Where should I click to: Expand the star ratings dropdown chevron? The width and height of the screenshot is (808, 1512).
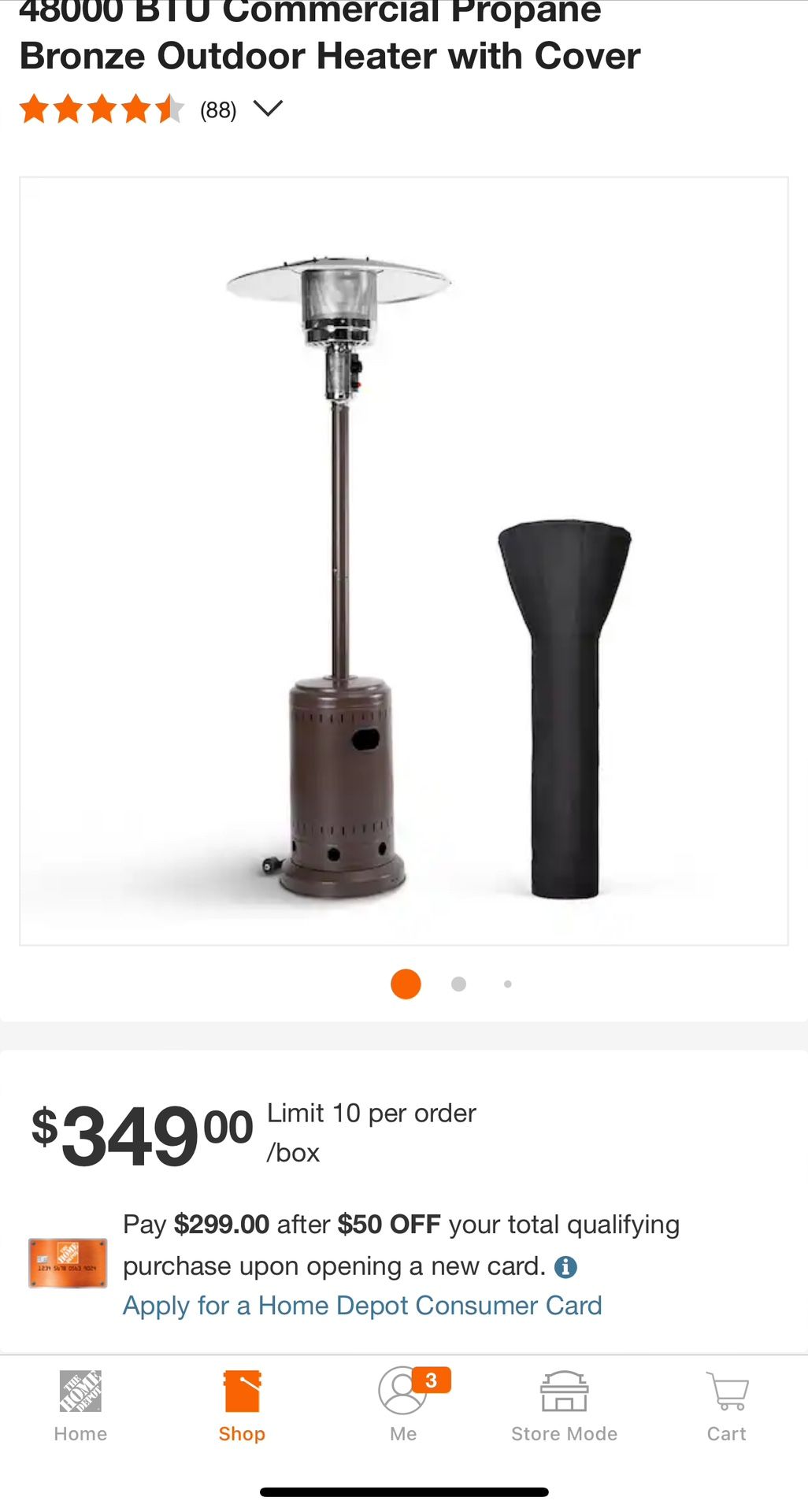point(268,109)
